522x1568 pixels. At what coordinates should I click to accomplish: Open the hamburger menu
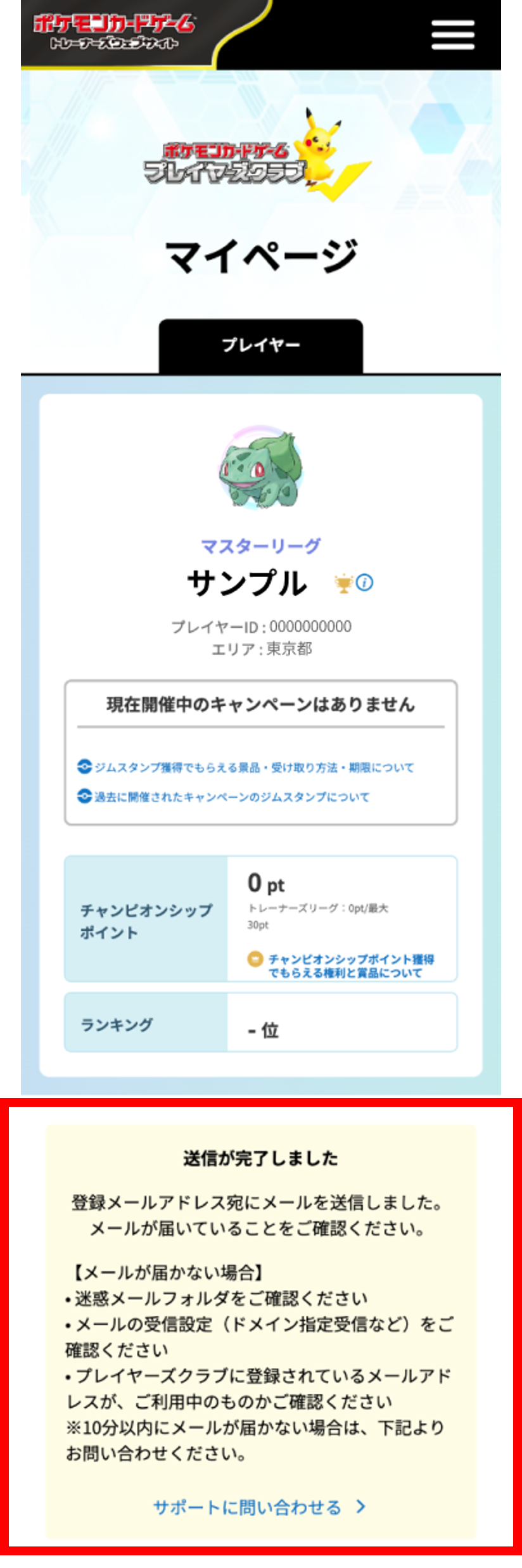452,34
